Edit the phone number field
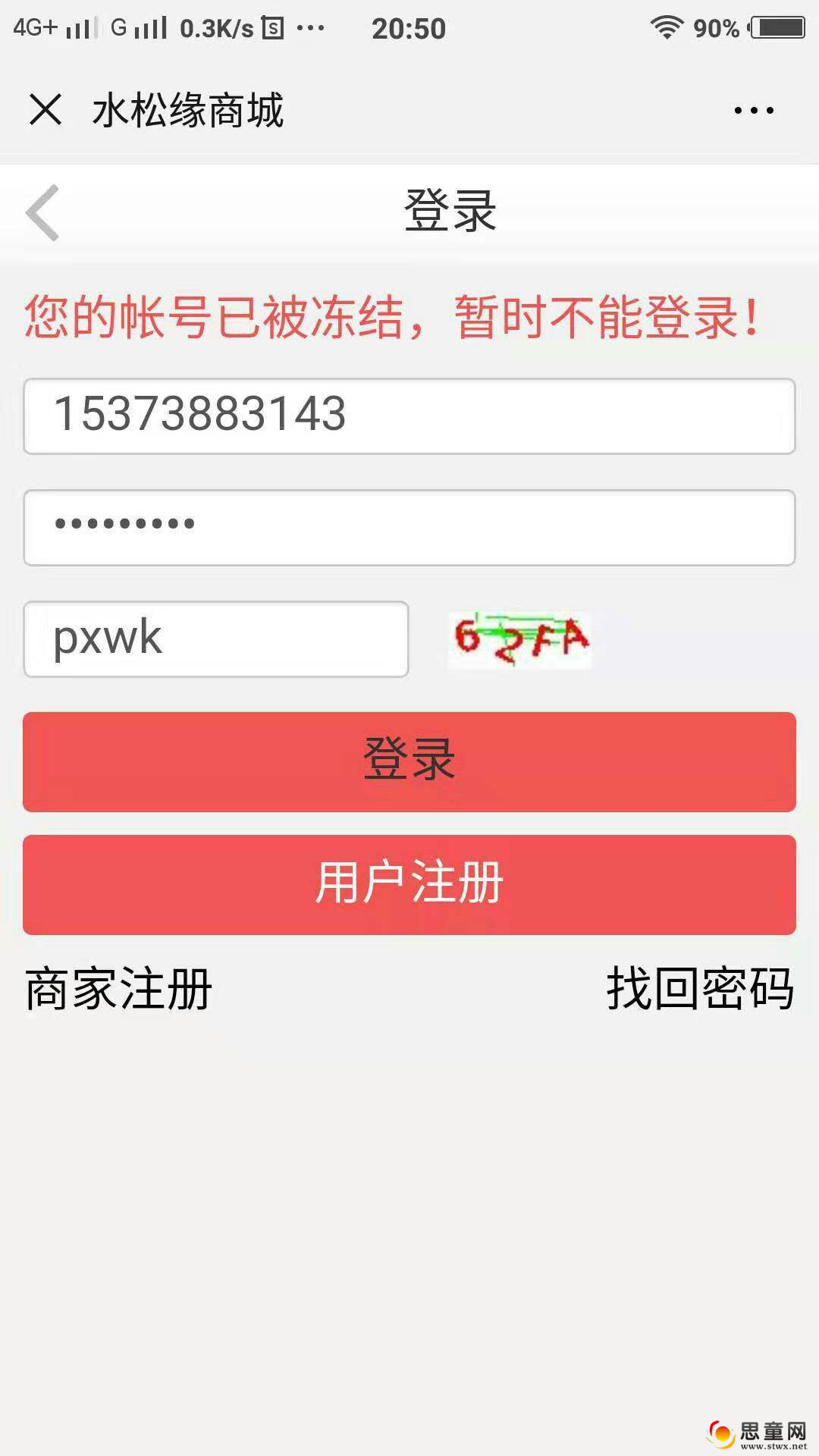Image resolution: width=819 pixels, height=1456 pixels. pyautogui.click(x=409, y=416)
